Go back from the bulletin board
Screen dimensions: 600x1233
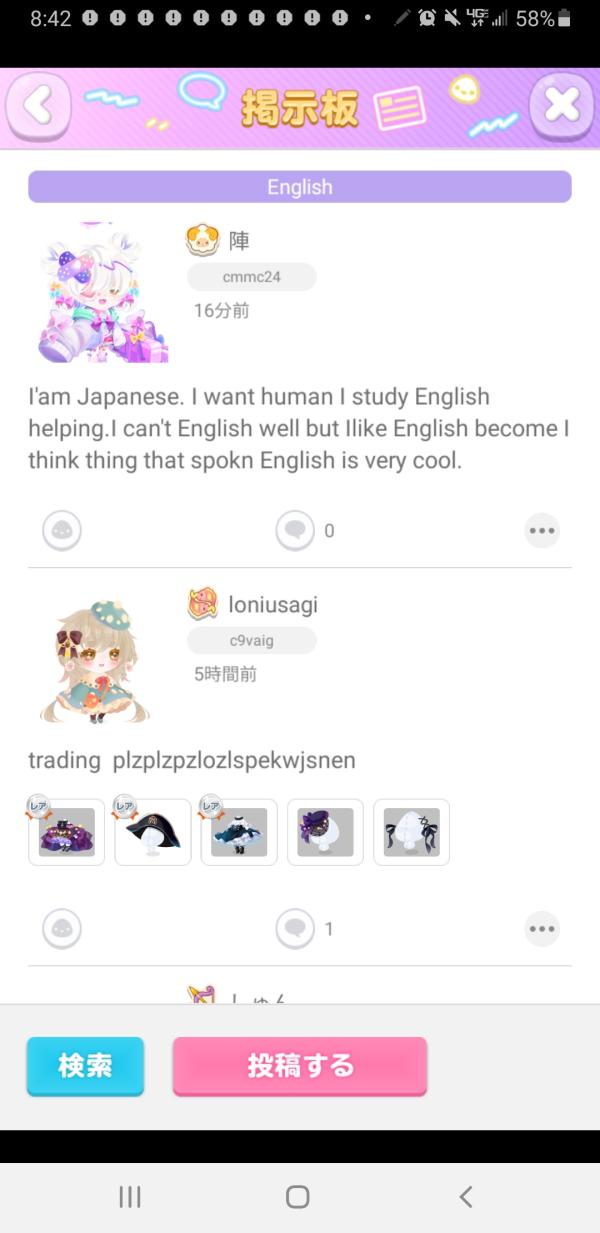(x=39, y=106)
